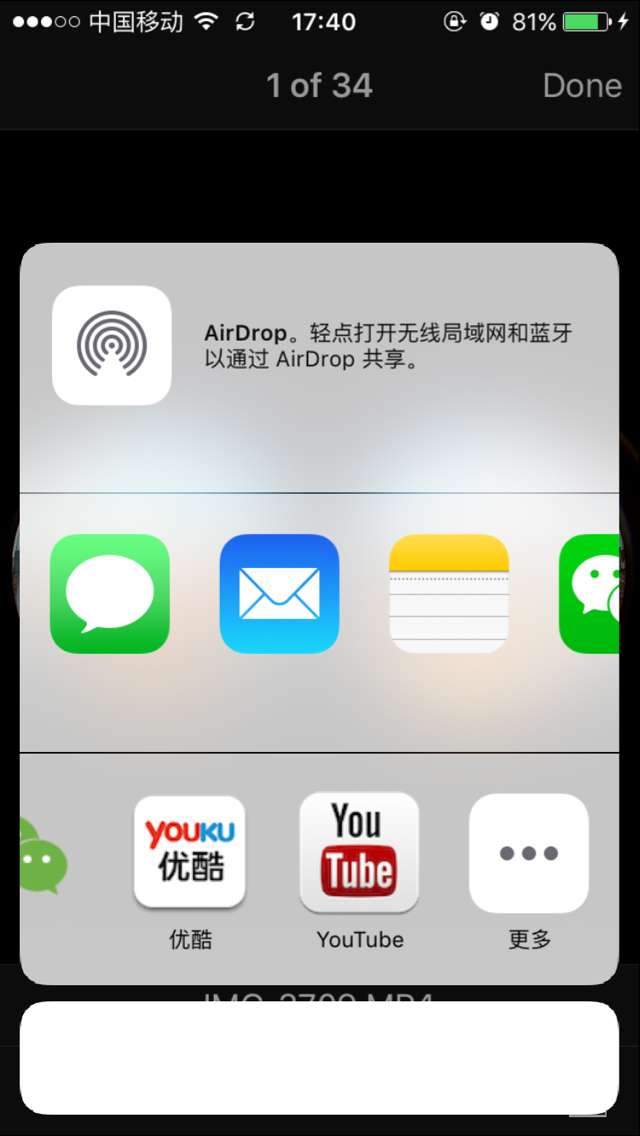Viewport: 640px width, 1136px height.
Task: Open 更多 for more actions
Action: coord(529,853)
